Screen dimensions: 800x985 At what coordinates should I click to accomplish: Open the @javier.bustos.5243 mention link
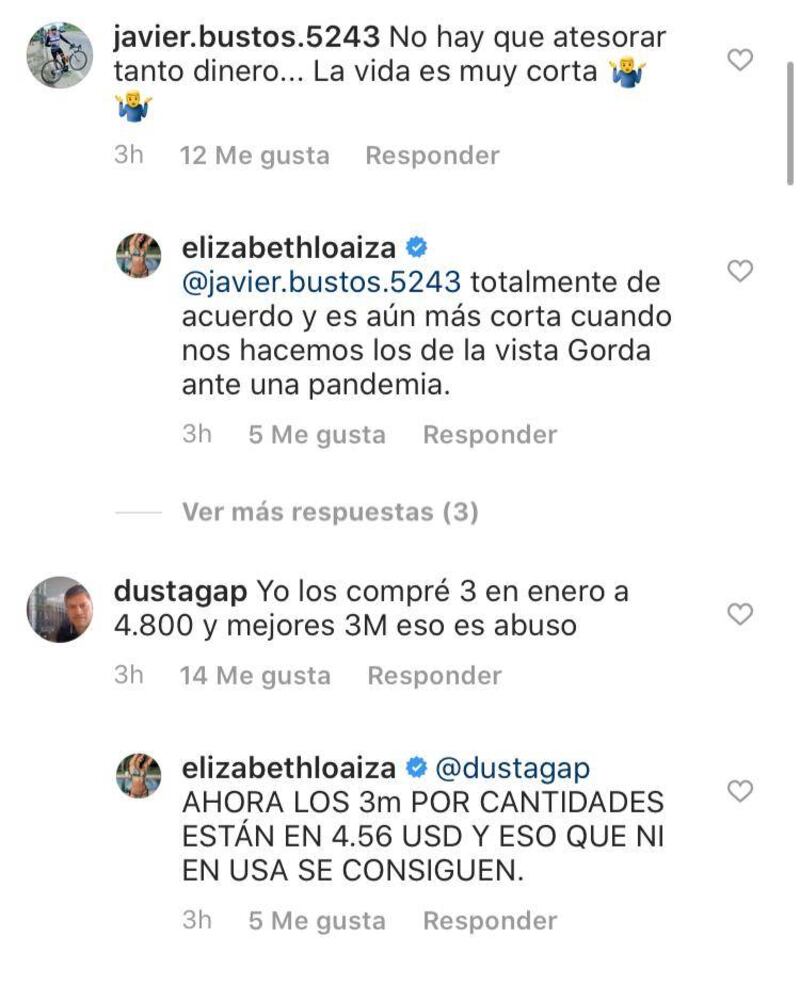coord(321,281)
